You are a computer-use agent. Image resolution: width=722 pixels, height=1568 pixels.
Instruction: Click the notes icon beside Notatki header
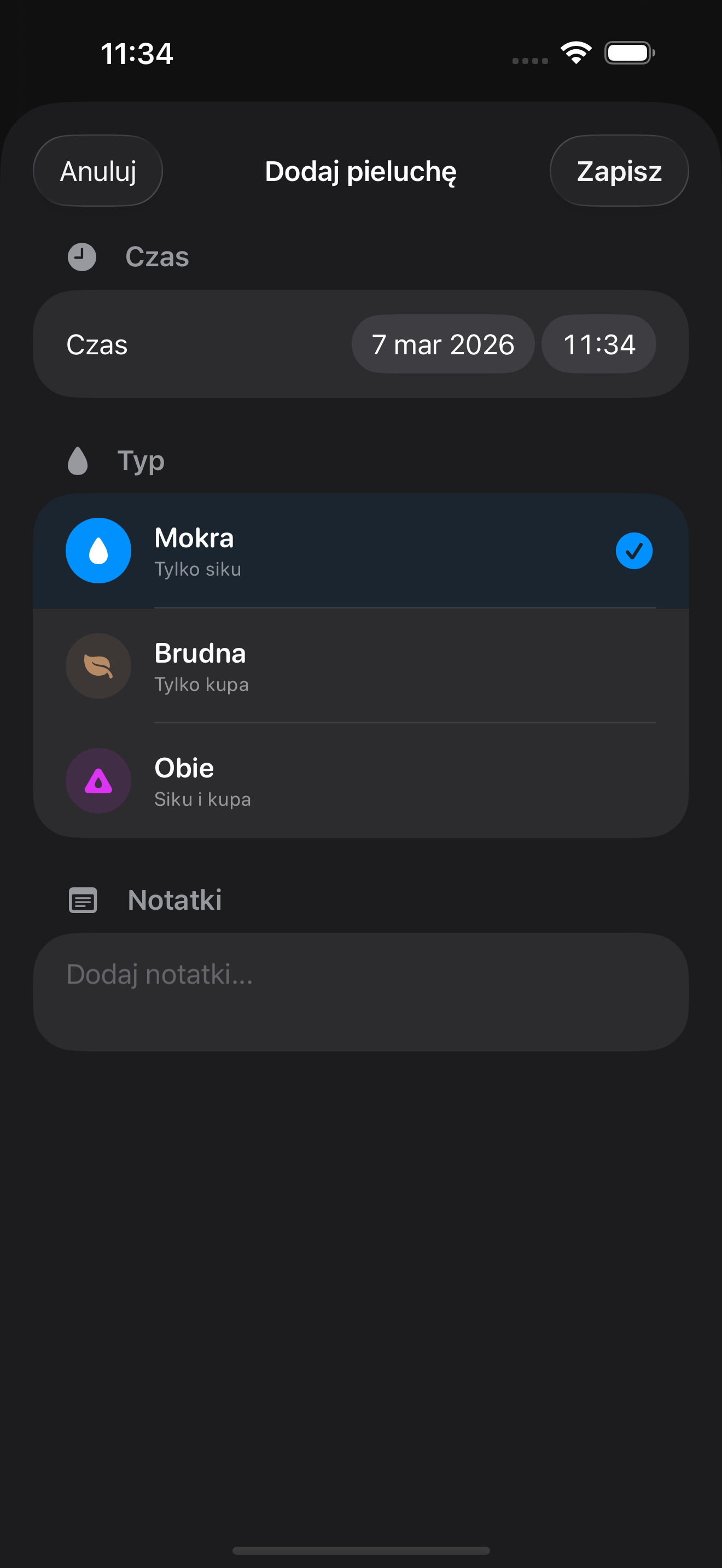[83, 900]
